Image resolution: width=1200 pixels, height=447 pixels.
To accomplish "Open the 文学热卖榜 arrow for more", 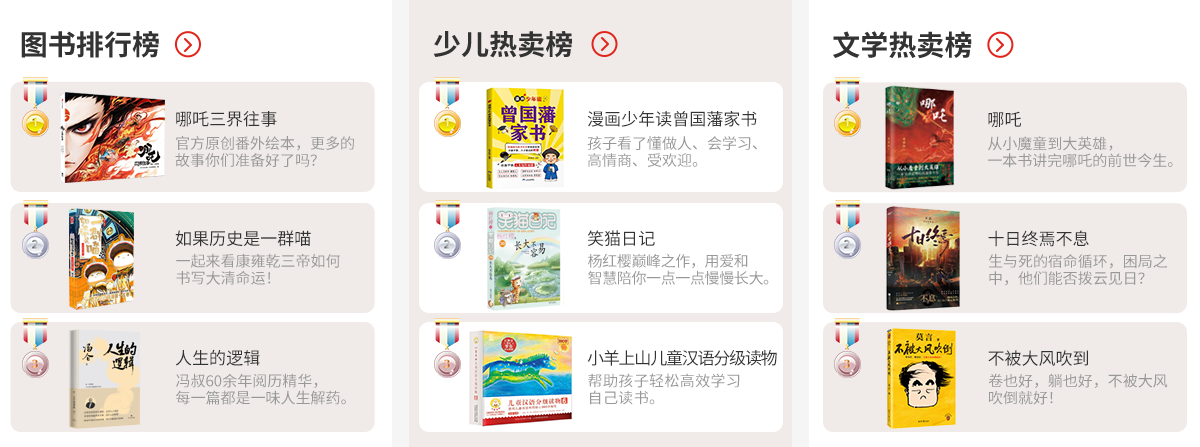I will 1000,45.
